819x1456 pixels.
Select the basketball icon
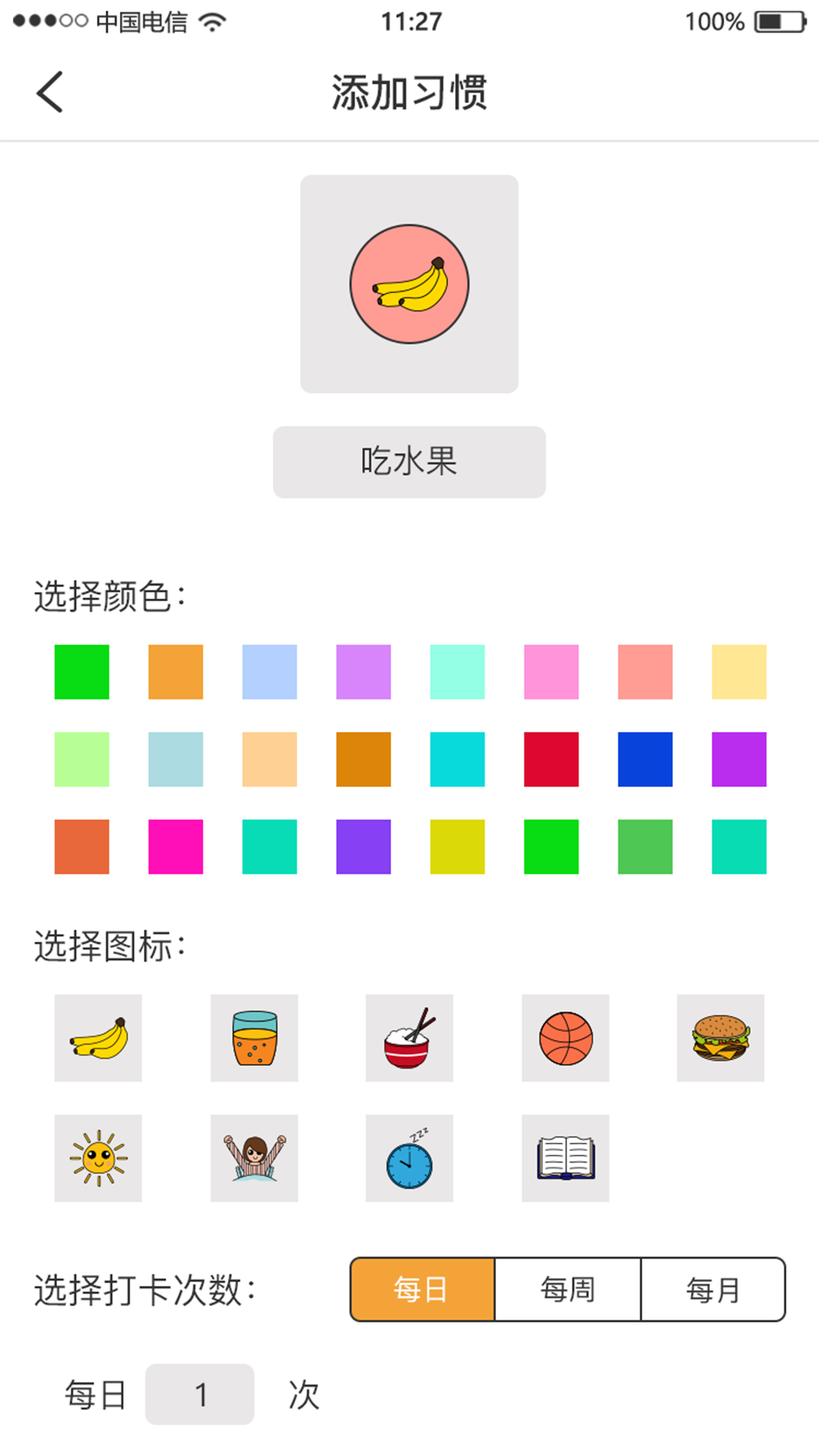tap(566, 1038)
